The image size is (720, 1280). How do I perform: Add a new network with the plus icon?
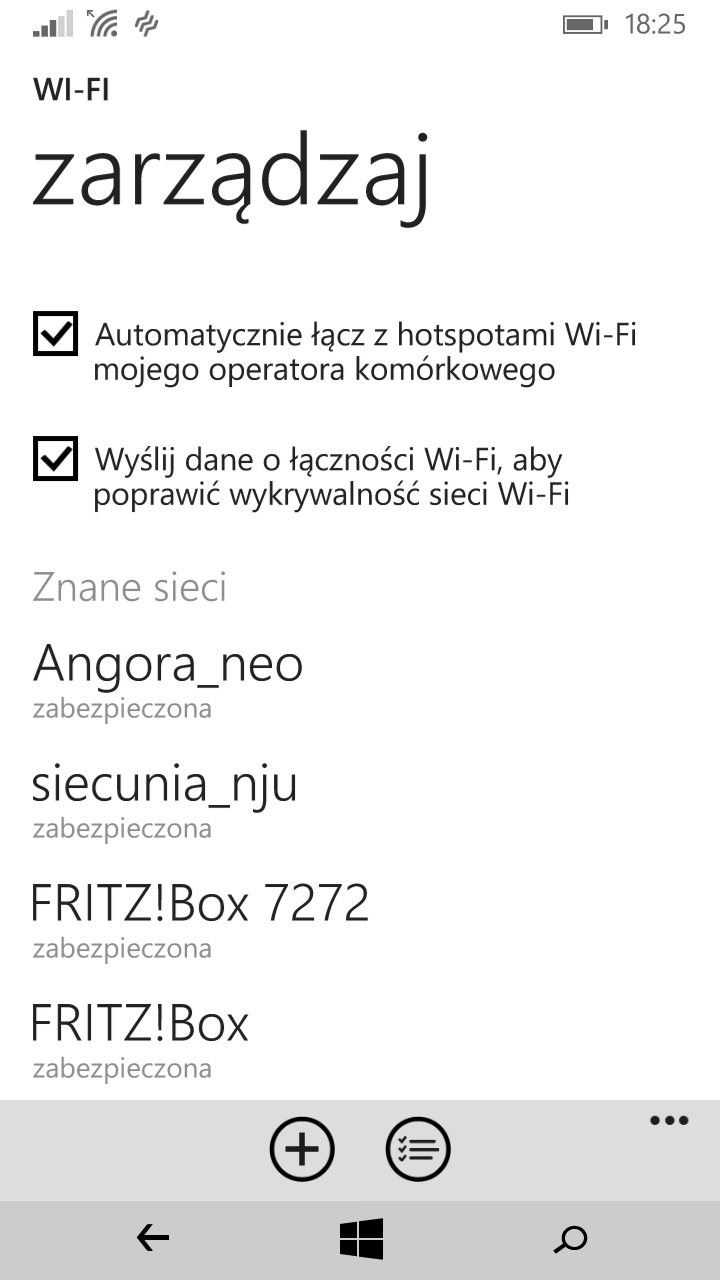tap(302, 1150)
